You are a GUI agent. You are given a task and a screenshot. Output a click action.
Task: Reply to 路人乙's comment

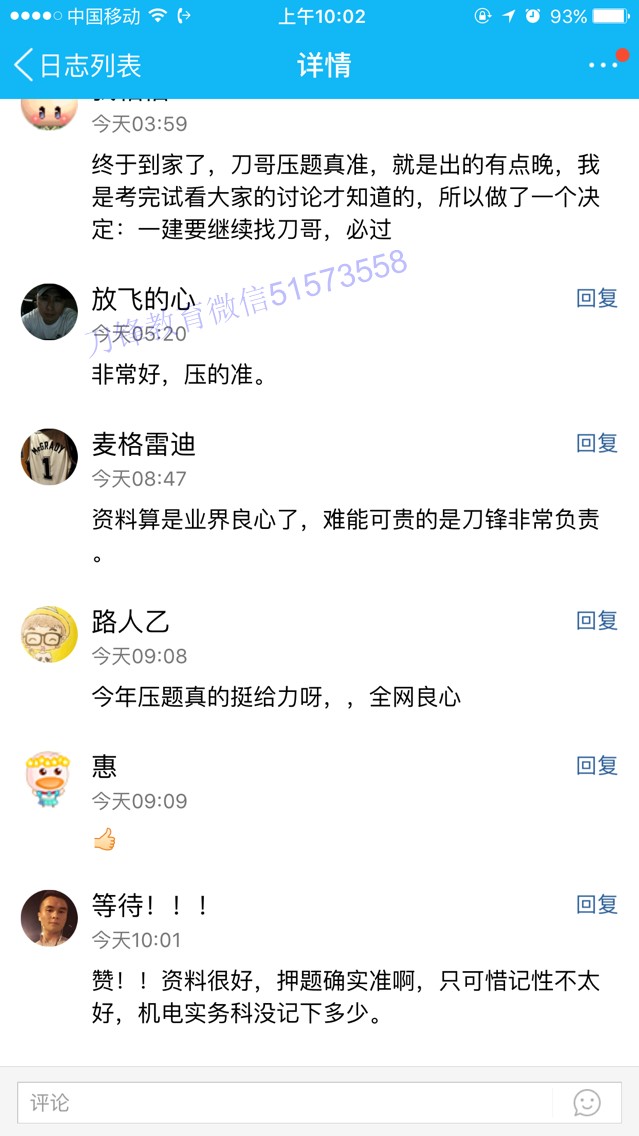597,620
